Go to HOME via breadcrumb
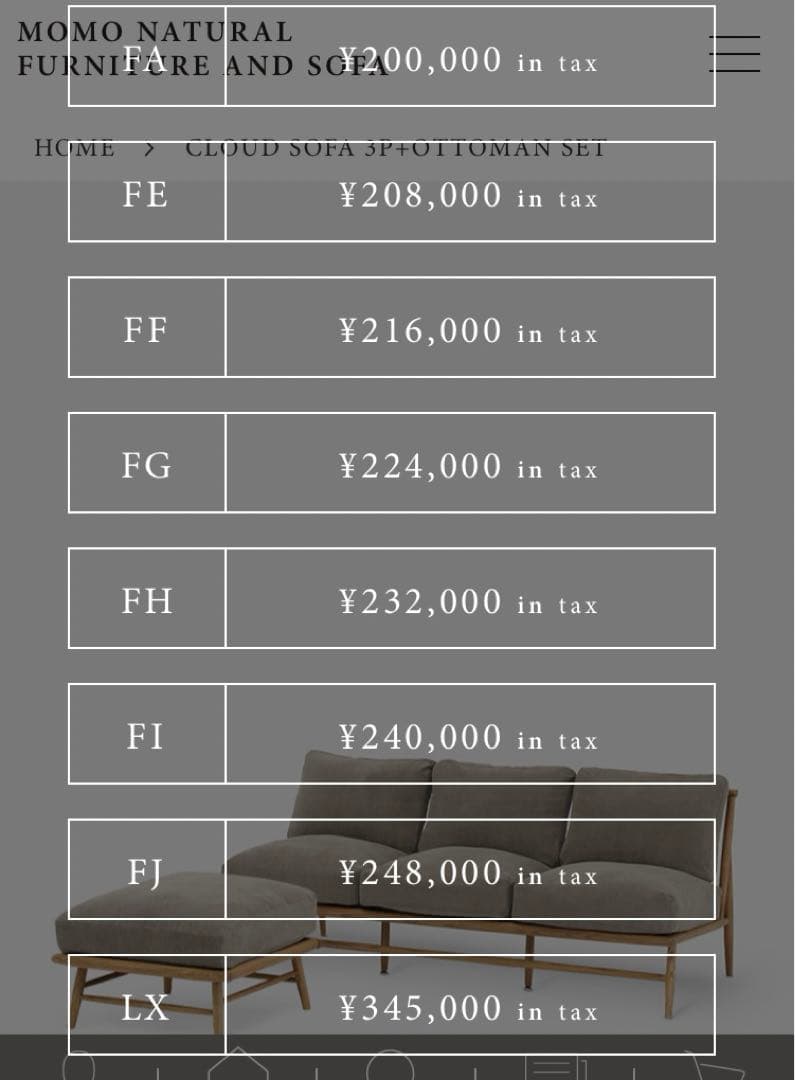Image resolution: width=795 pixels, height=1080 pixels. 74,149
